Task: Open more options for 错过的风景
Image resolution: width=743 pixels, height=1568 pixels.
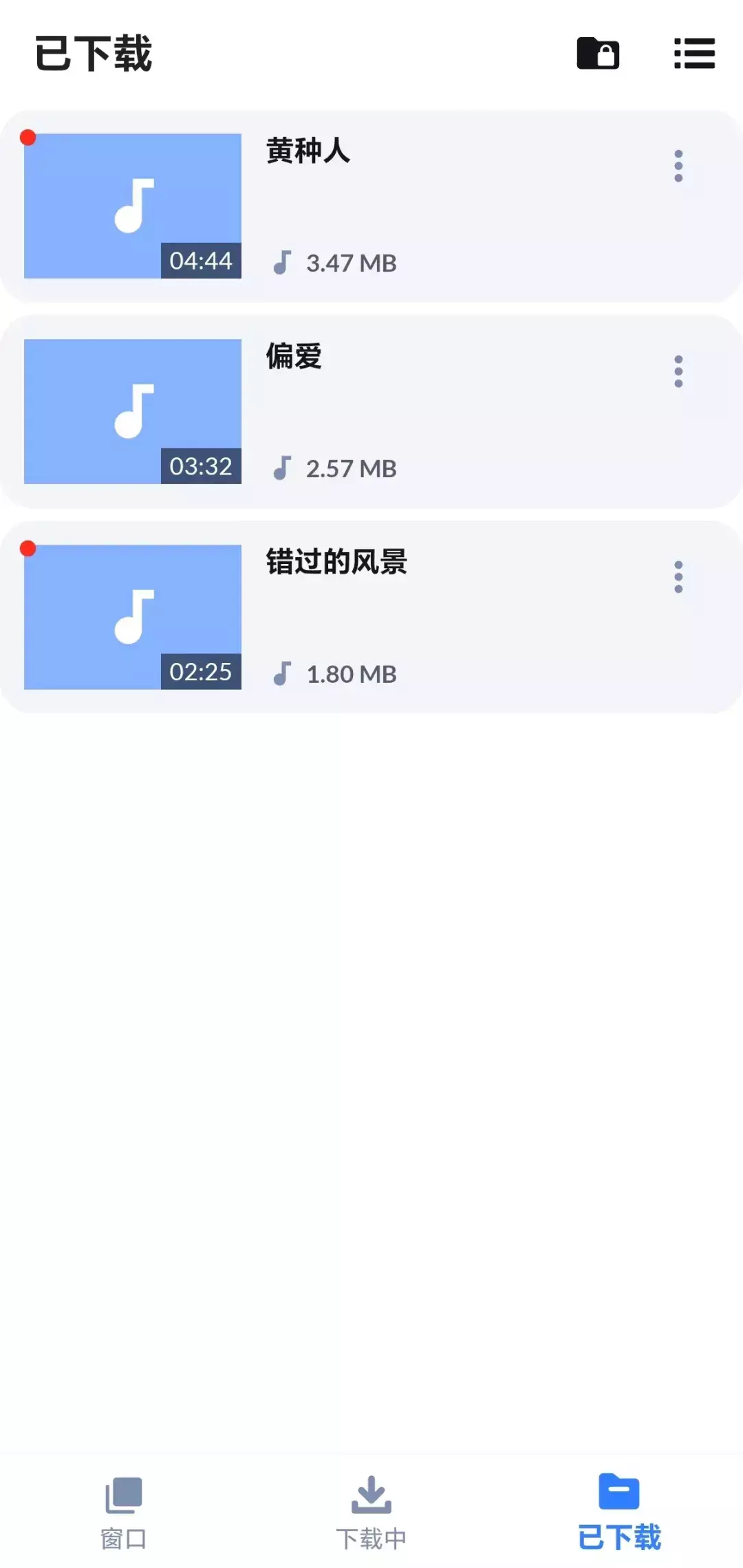Action: [x=678, y=577]
